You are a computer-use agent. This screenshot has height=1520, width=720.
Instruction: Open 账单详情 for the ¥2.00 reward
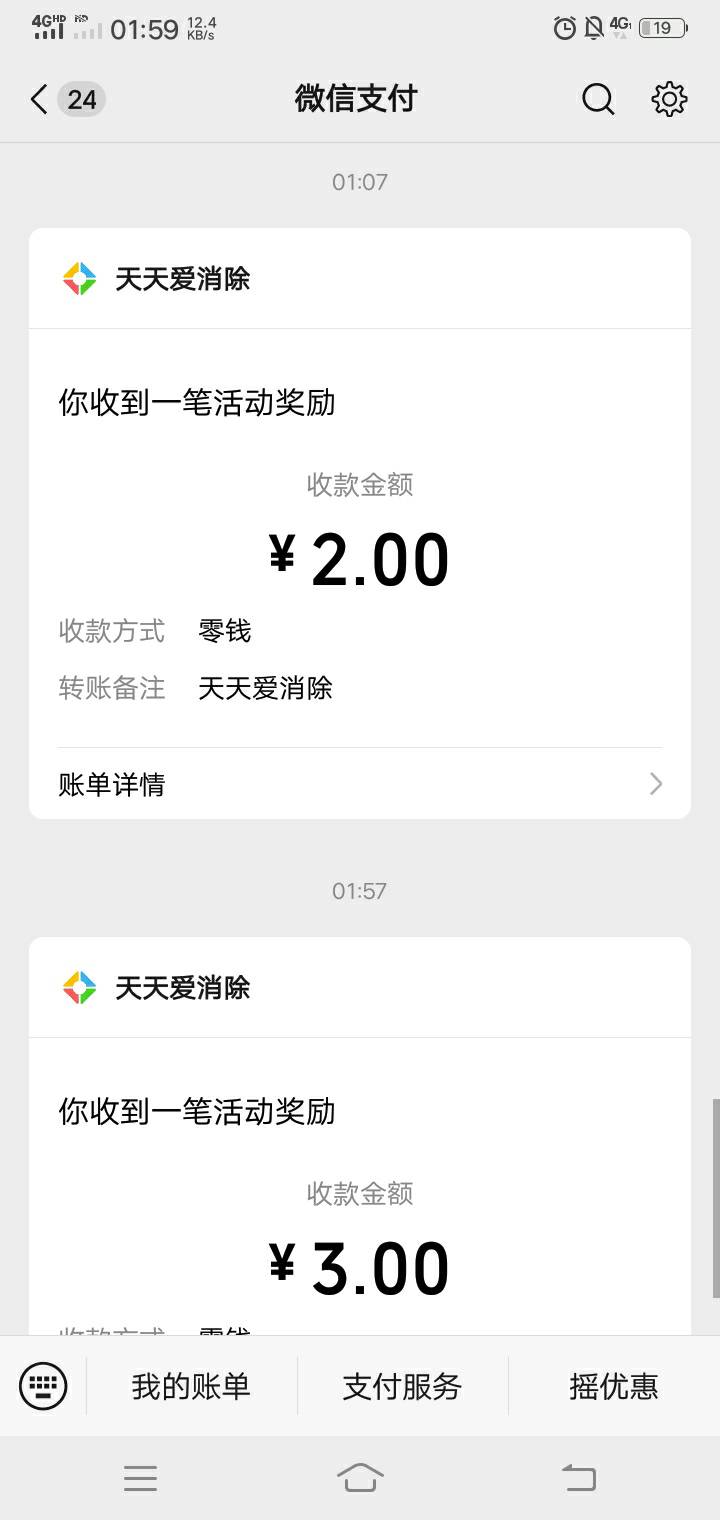coord(360,785)
